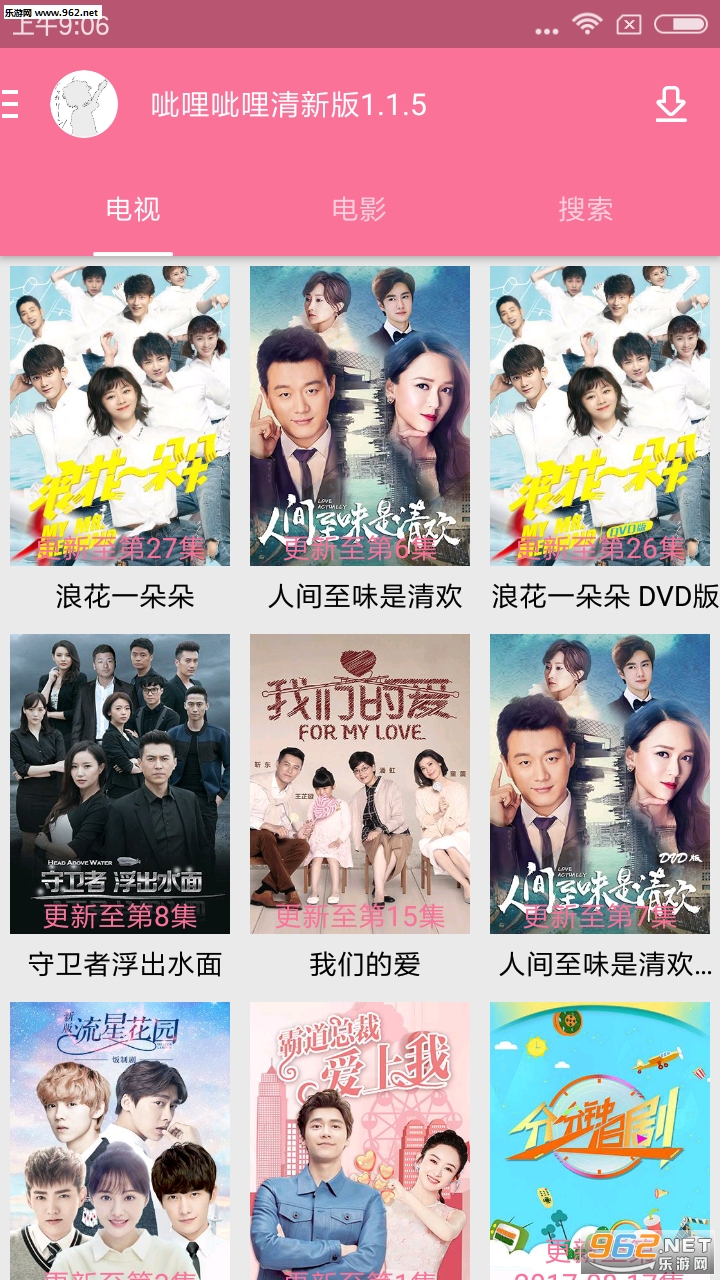Open the 流星花园 poster tile
This screenshot has width=720, height=1280.
120,1140
